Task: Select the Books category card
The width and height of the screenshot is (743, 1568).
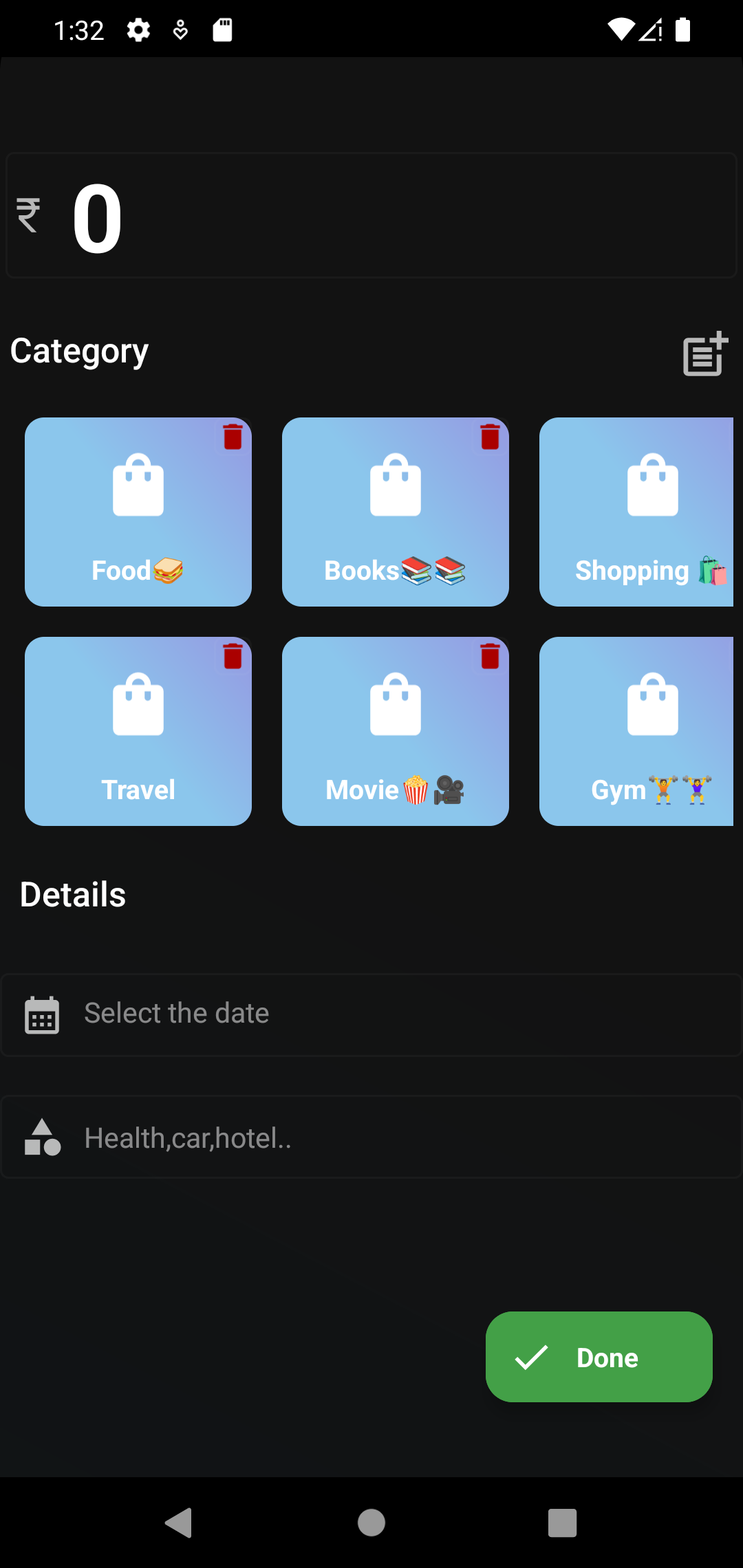Action: [395, 512]
